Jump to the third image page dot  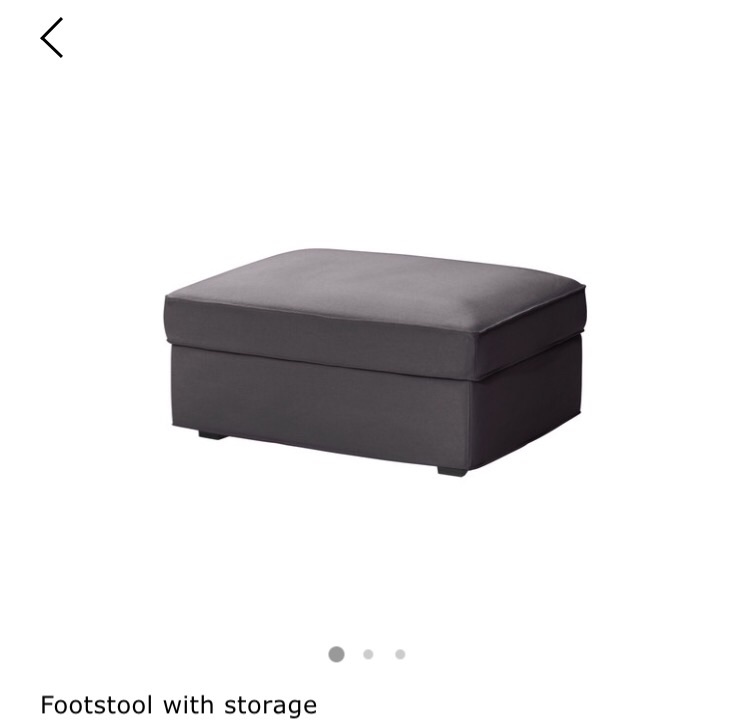[x=400, y=654]
